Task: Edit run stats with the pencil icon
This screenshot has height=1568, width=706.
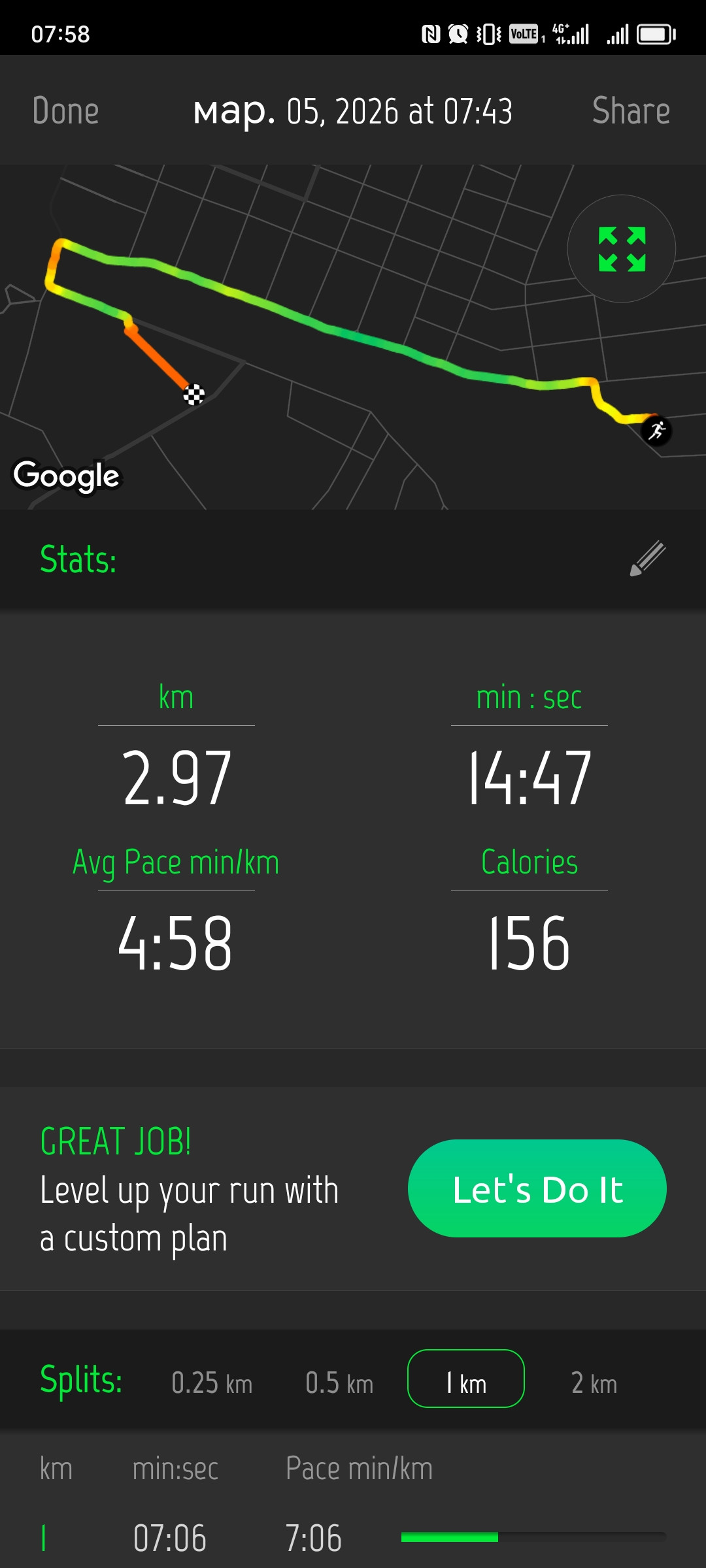Action: [647, 559]
